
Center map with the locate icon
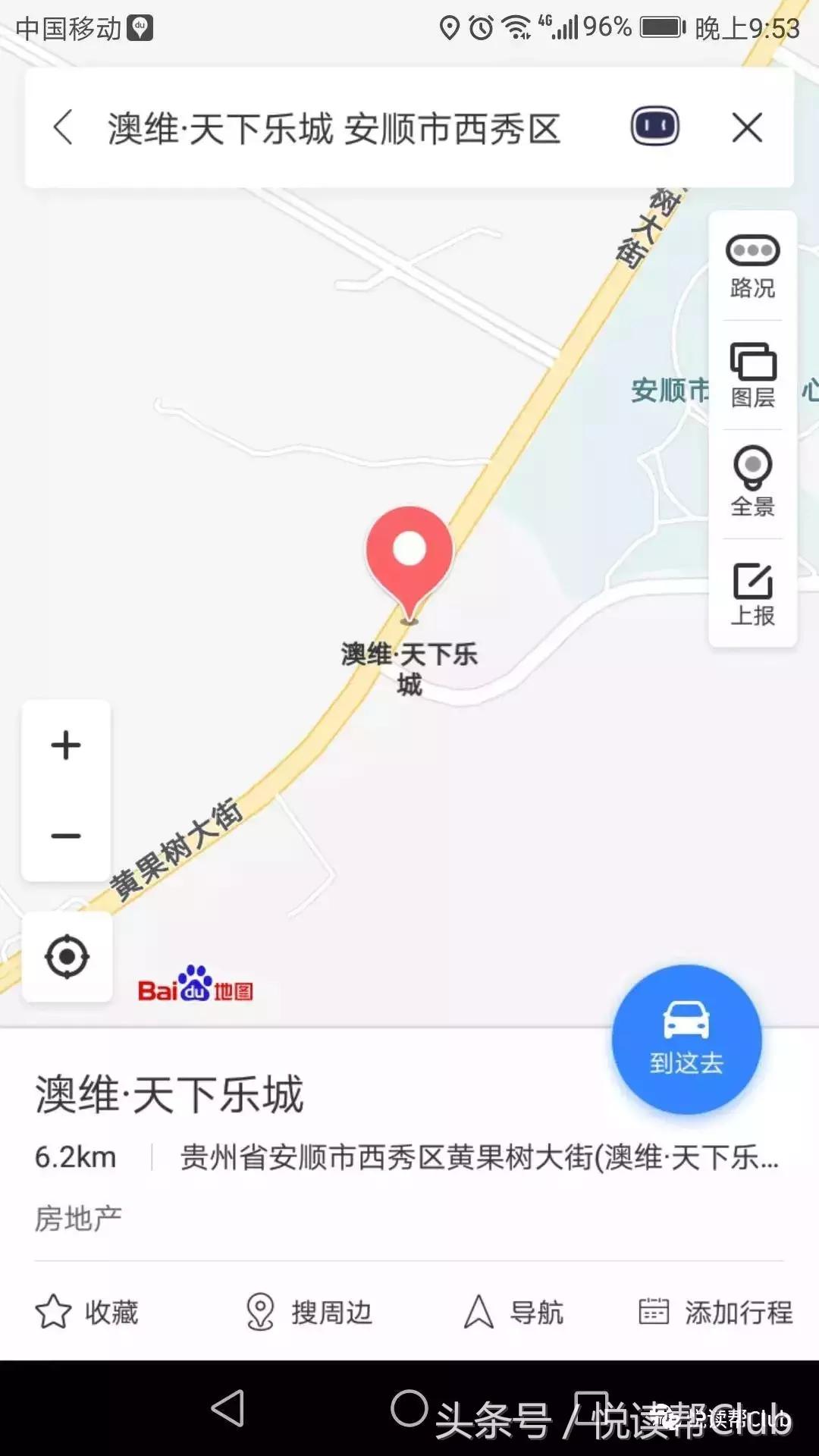[67, 956]
